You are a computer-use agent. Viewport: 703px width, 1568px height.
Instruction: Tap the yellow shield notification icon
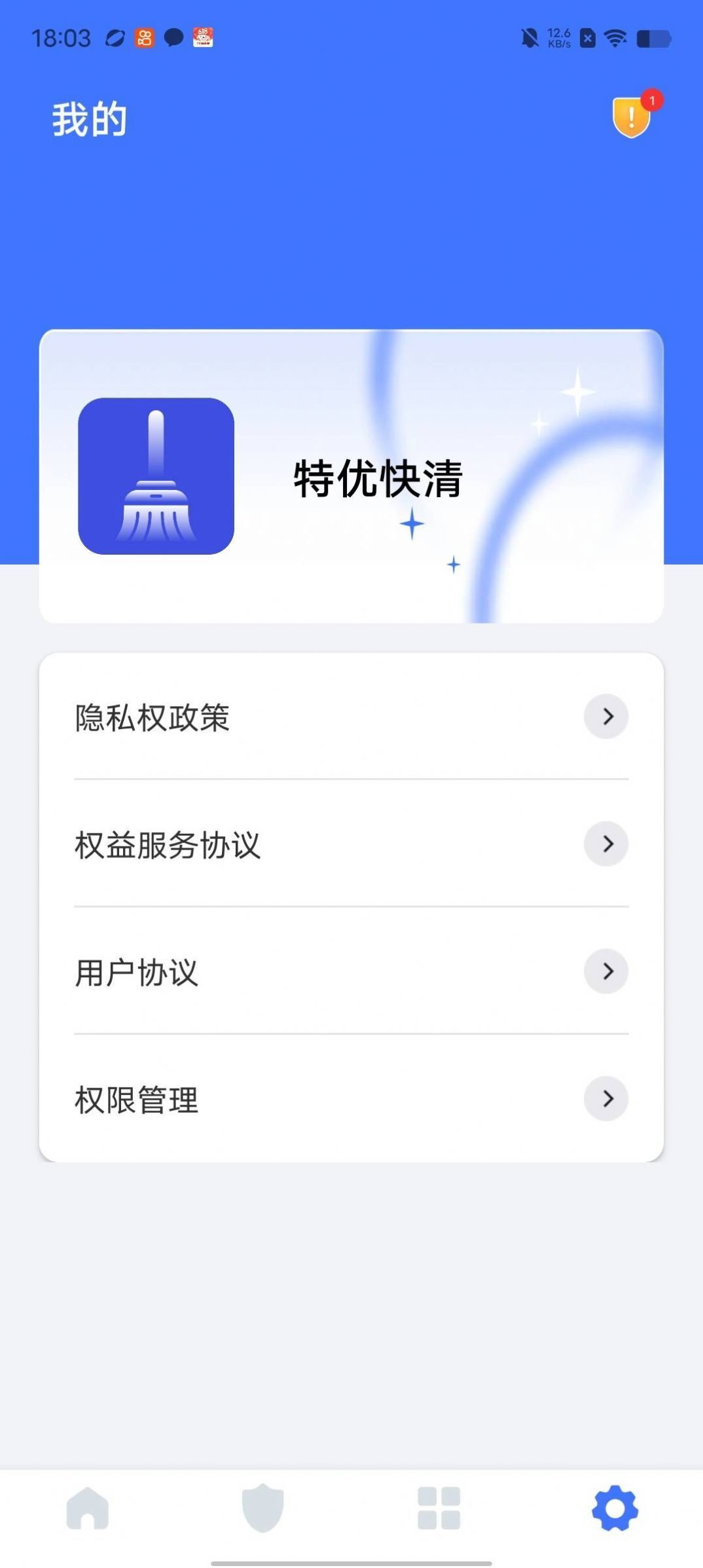coord(630,118)
